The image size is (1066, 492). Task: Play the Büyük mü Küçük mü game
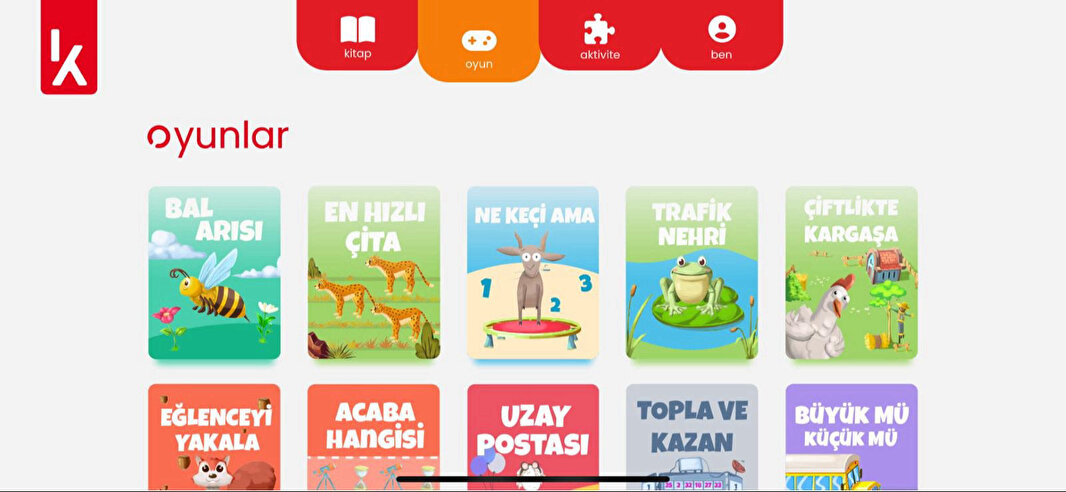click(x=851, y=436)
